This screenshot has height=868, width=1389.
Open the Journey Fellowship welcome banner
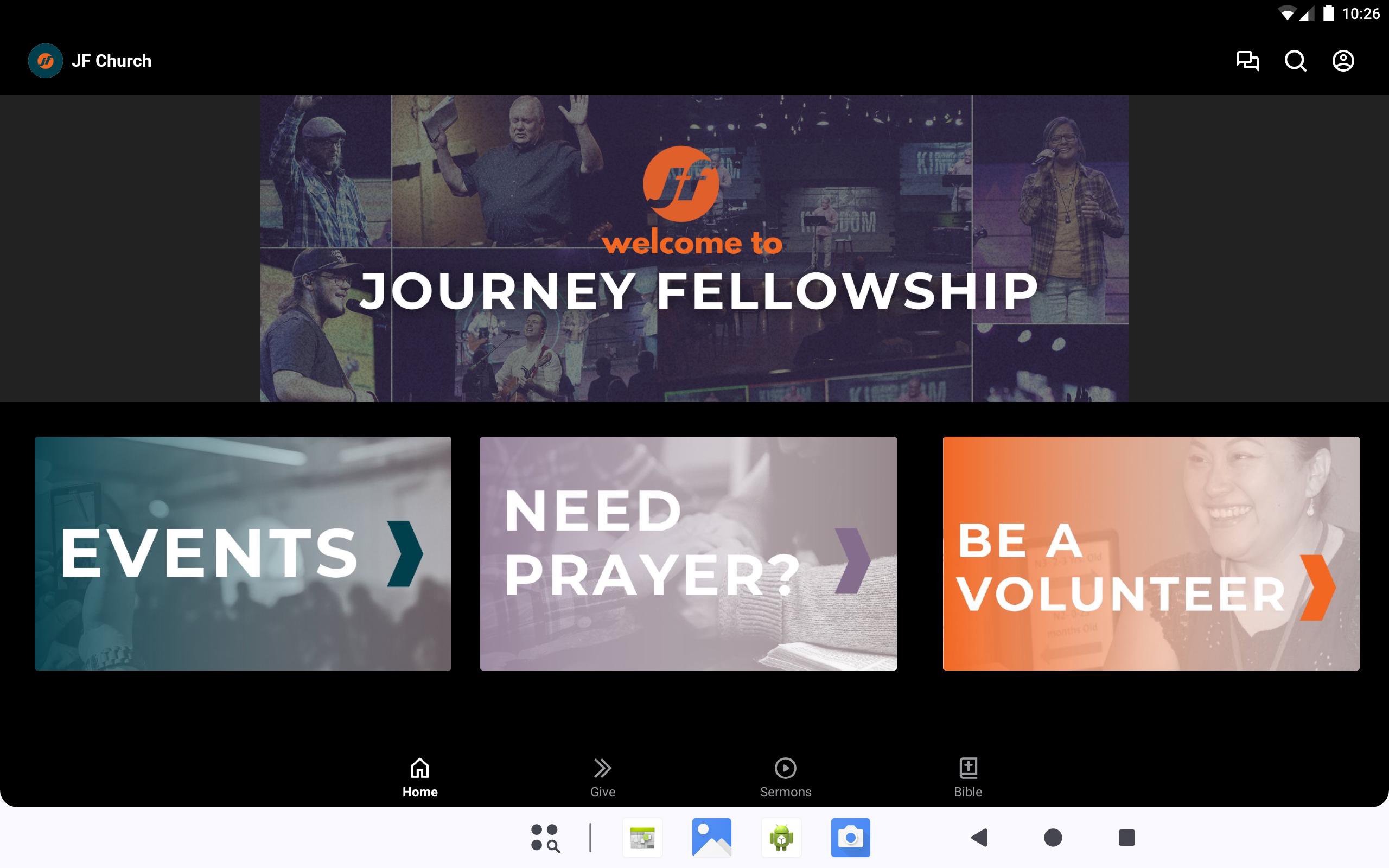pyautogui.click(x=694, y=248)
